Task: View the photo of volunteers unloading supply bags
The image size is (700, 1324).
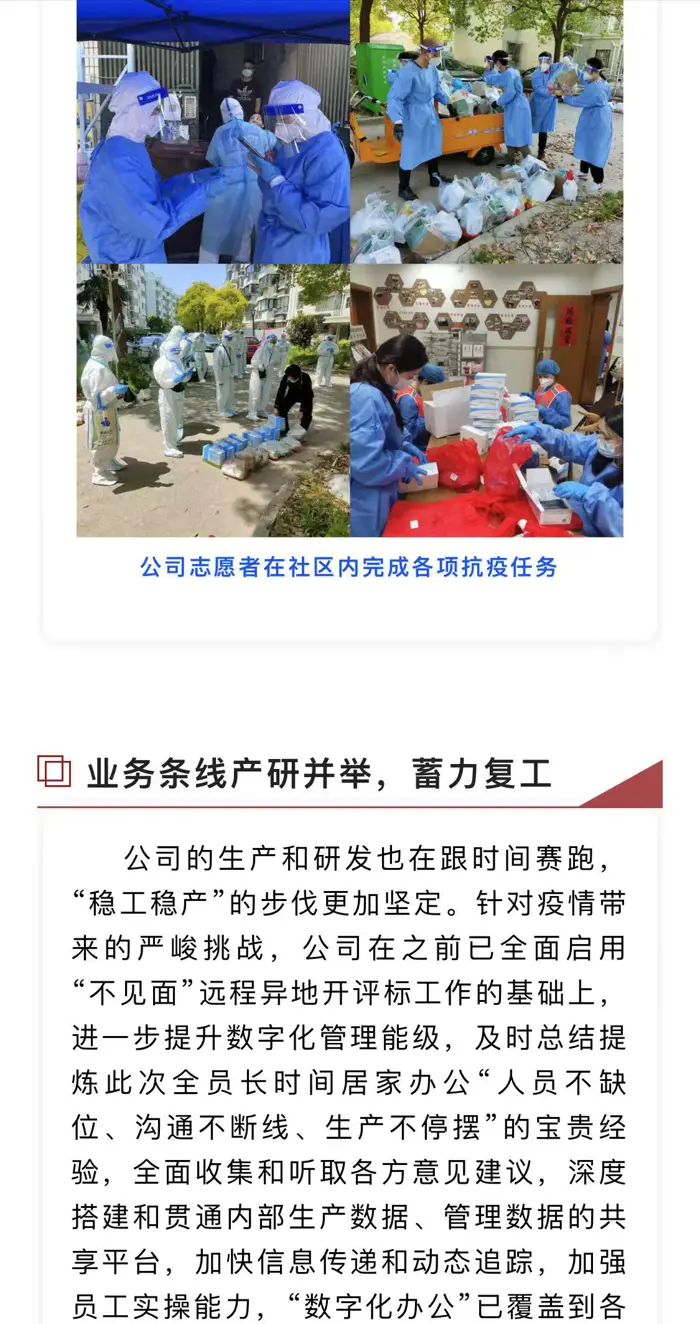Action: 487,131
